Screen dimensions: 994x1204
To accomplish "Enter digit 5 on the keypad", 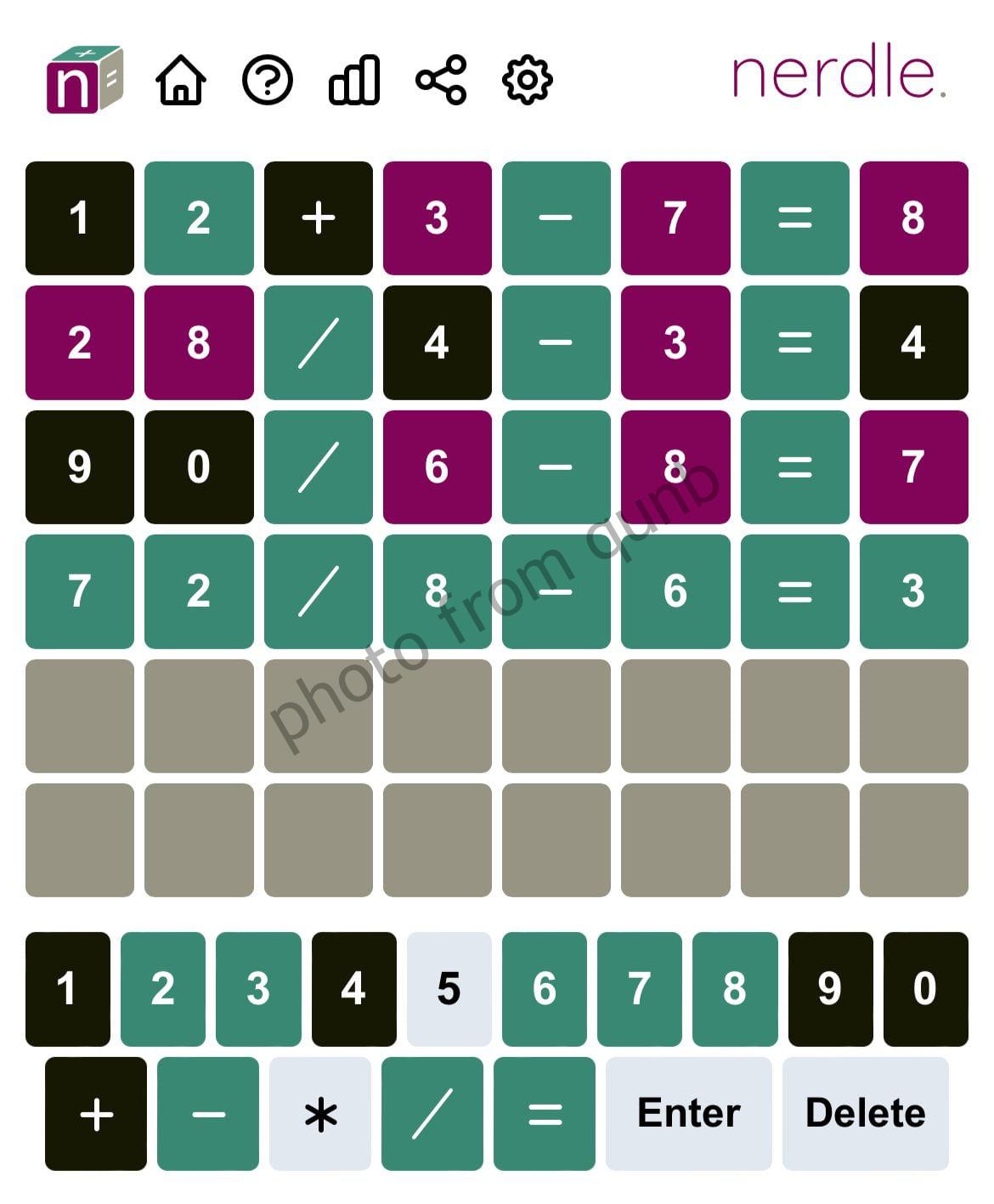I will (x=449, y=989).
